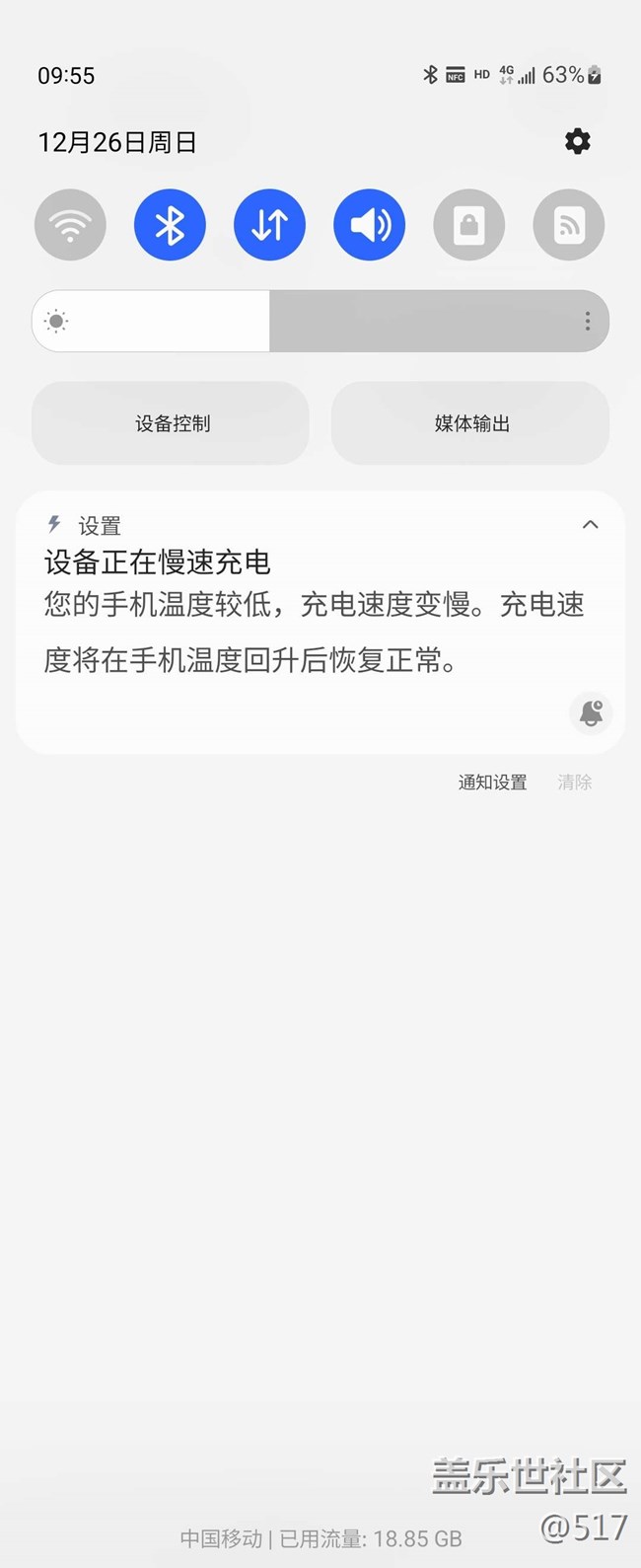
Task: Open 设备控制 panel
Action: point(172,423)
